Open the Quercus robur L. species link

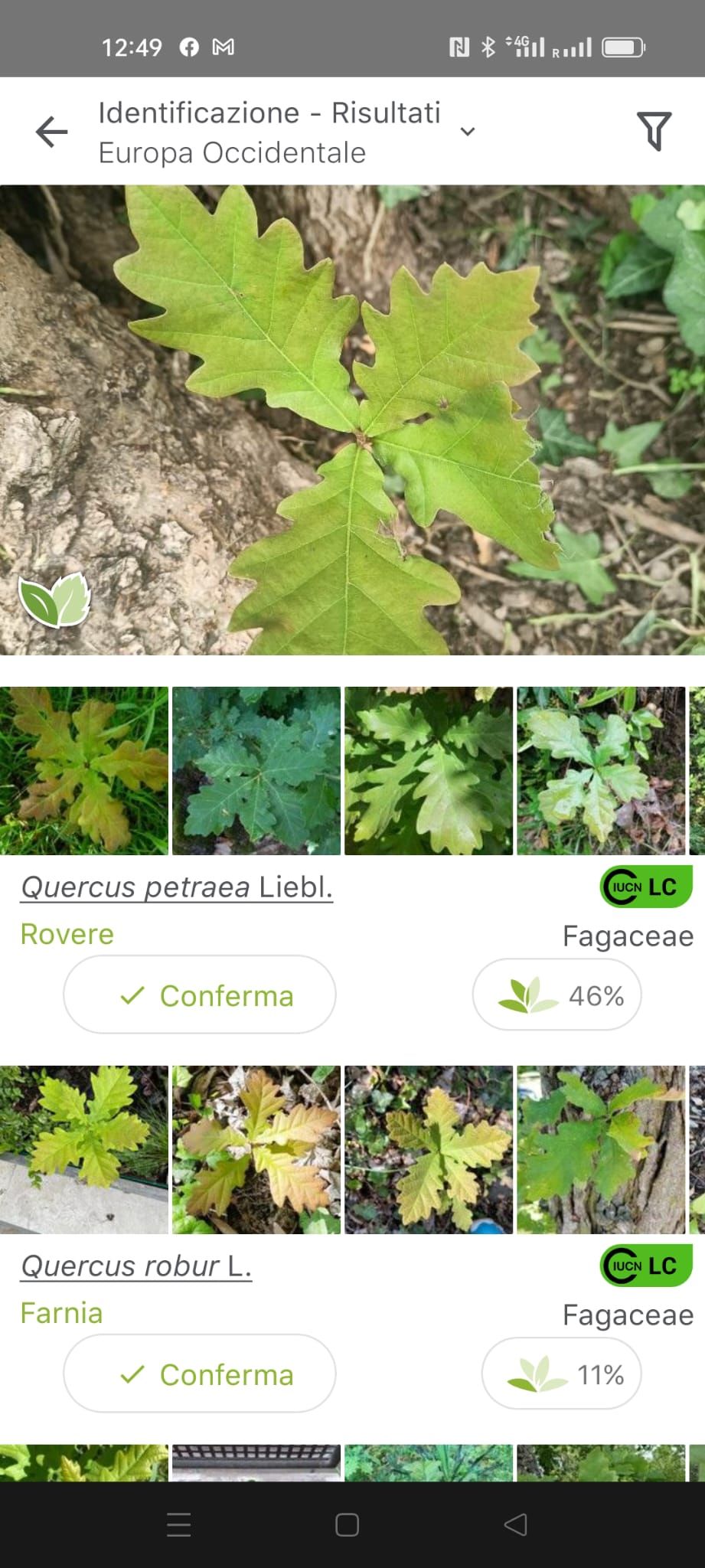136,1266
